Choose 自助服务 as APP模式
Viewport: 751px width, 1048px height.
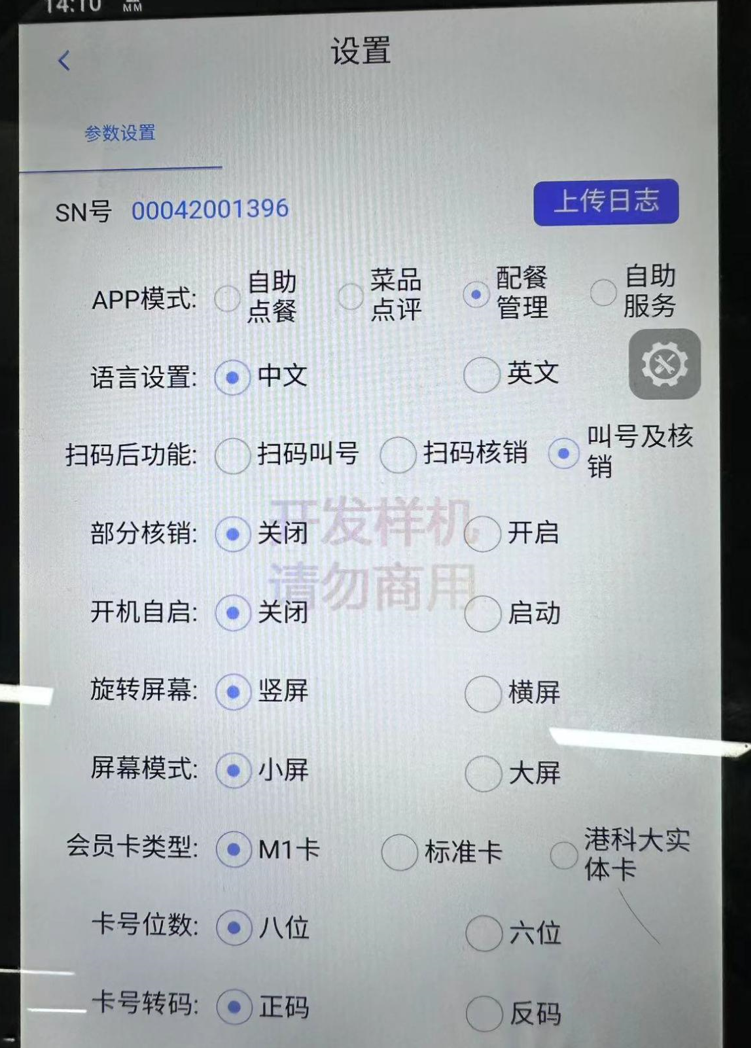coord(603,292)
